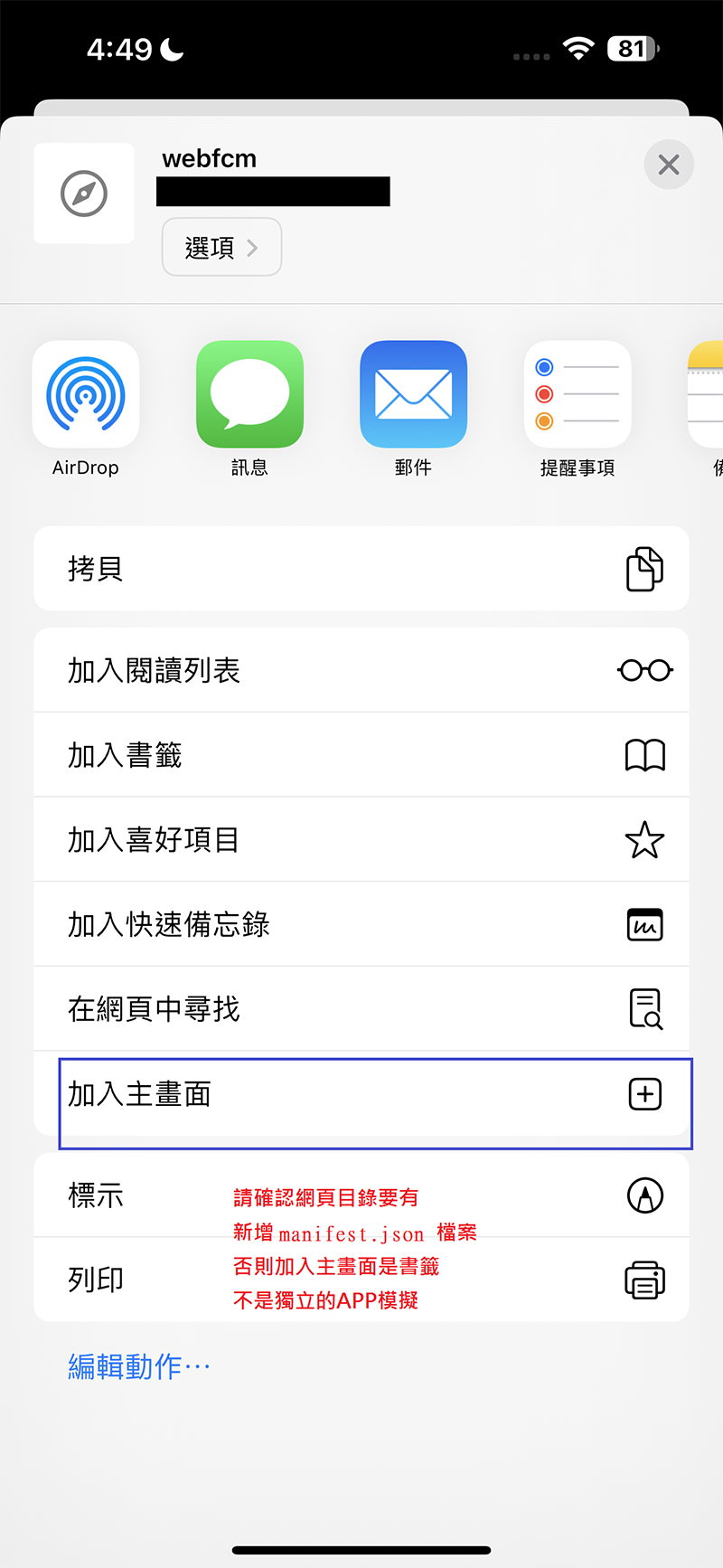Choose 加入快速備忘錄
The image size is (723, 1568).
click(361, 924)
